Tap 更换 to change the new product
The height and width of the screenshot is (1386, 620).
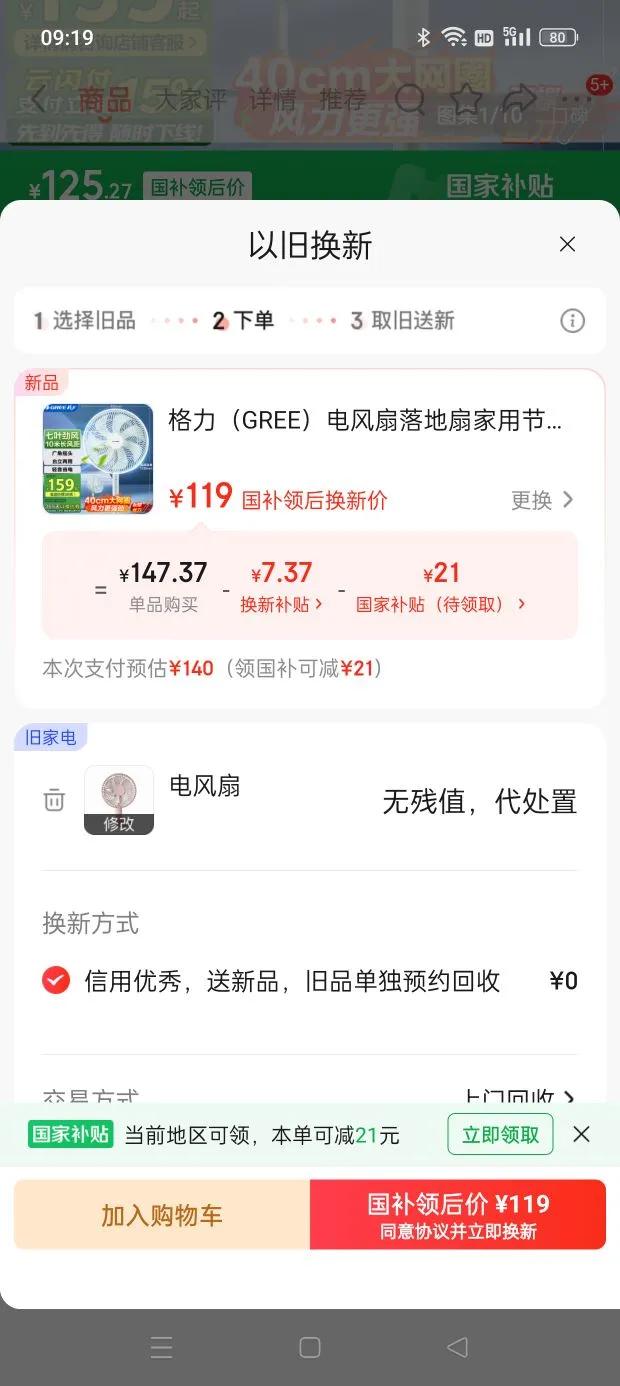click(542, 500)
